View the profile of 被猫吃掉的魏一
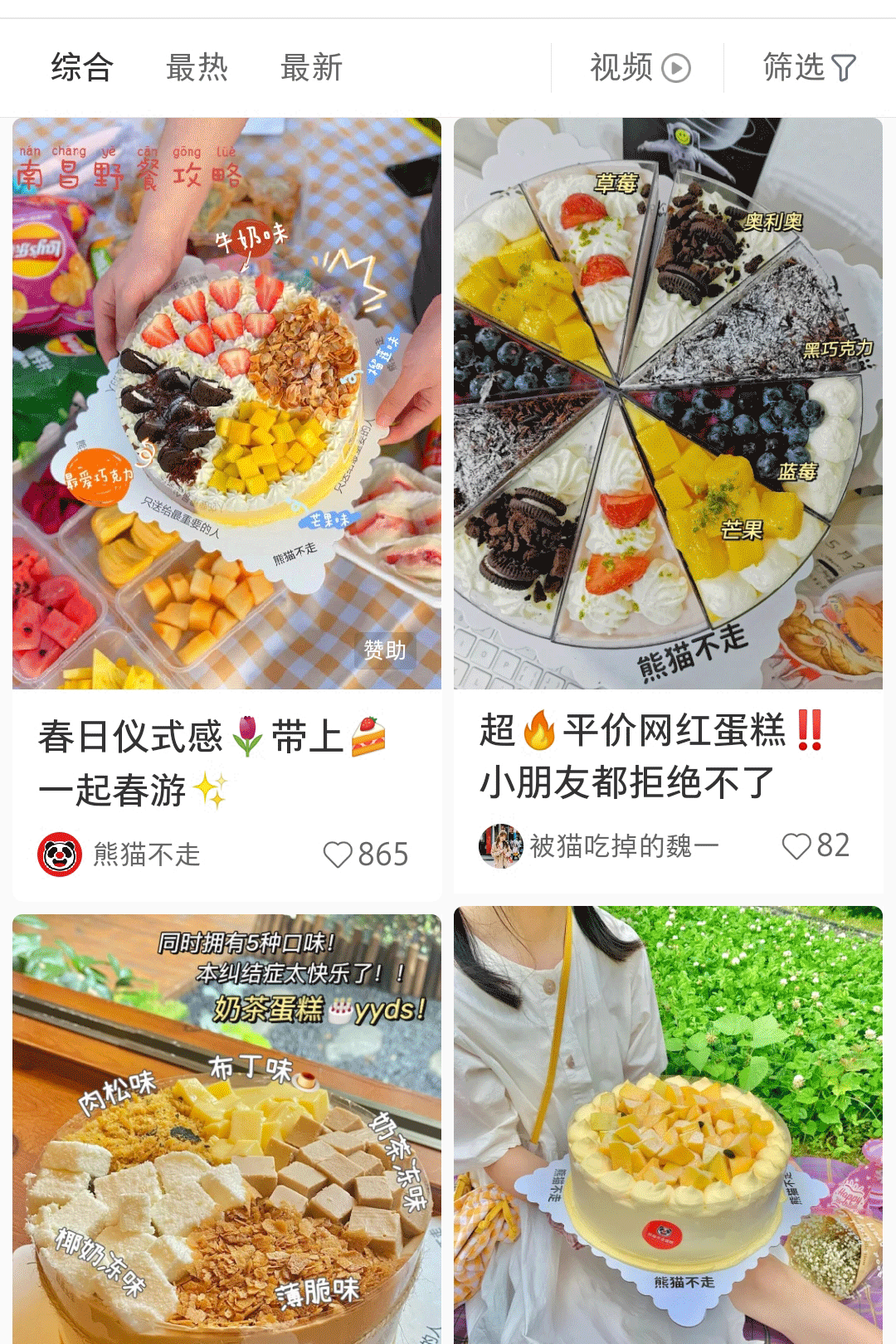Screen dimensions: 896x1344 [501, 846]
